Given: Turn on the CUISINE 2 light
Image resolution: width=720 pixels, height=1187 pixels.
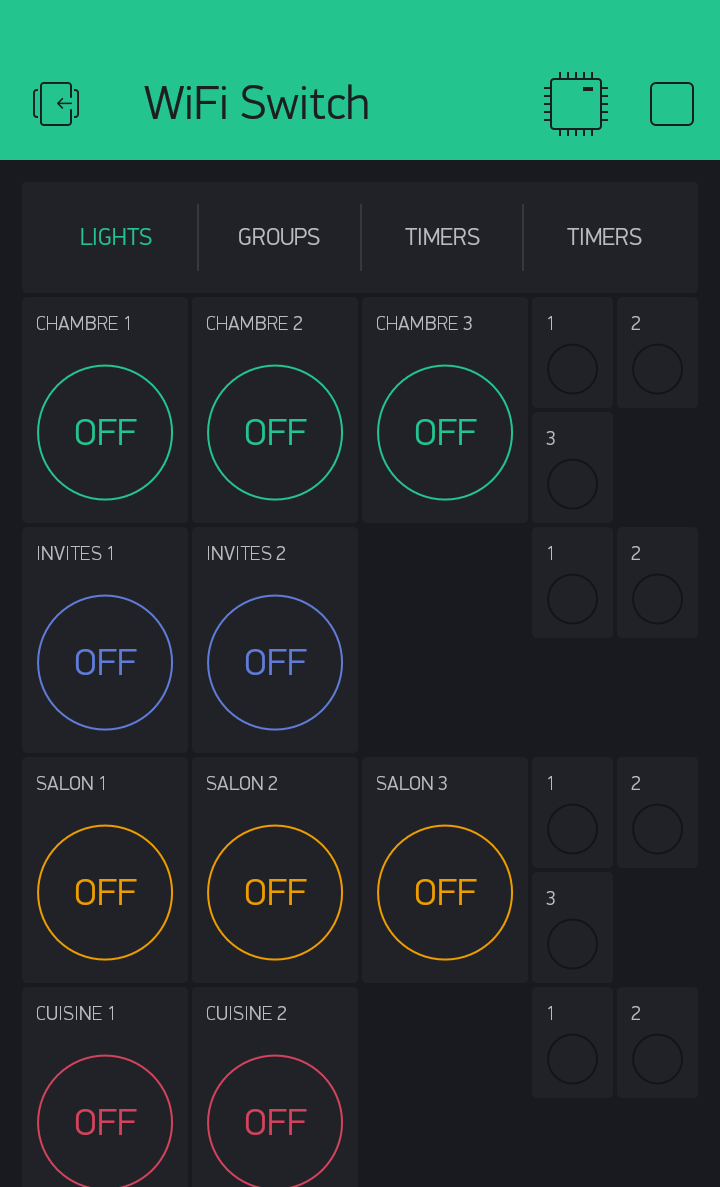Looking at the screenshot, I should 275,1122.
